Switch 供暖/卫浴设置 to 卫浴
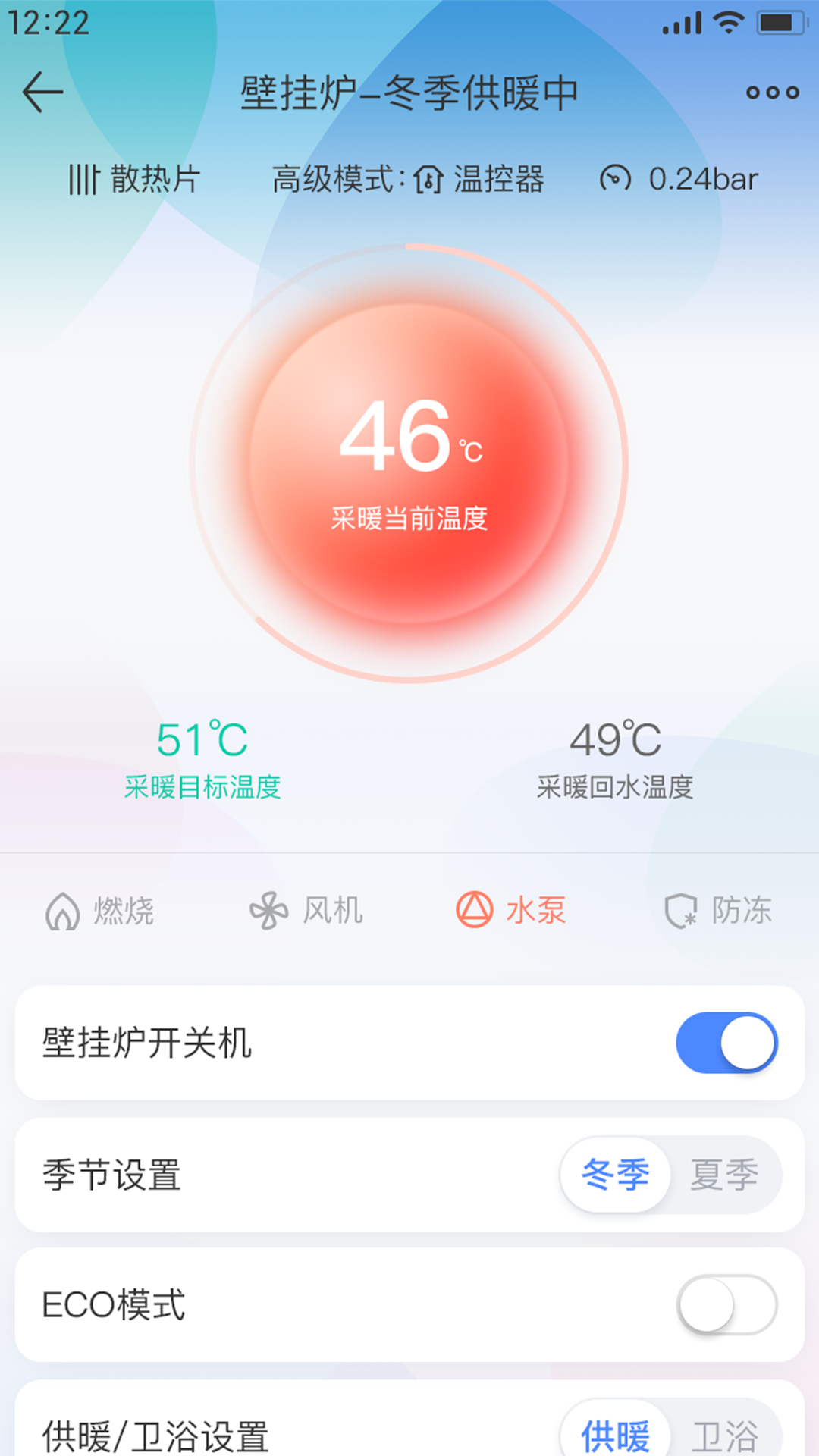Screen dimensions: 819x1456 (x=723, y=1435)
